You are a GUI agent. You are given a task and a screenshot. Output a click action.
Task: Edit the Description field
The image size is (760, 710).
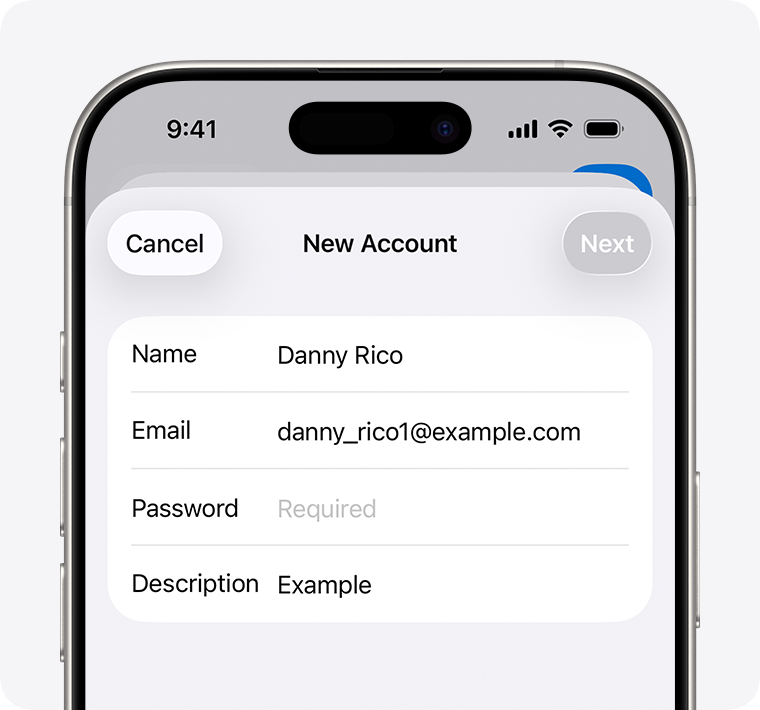click(325, 585)
